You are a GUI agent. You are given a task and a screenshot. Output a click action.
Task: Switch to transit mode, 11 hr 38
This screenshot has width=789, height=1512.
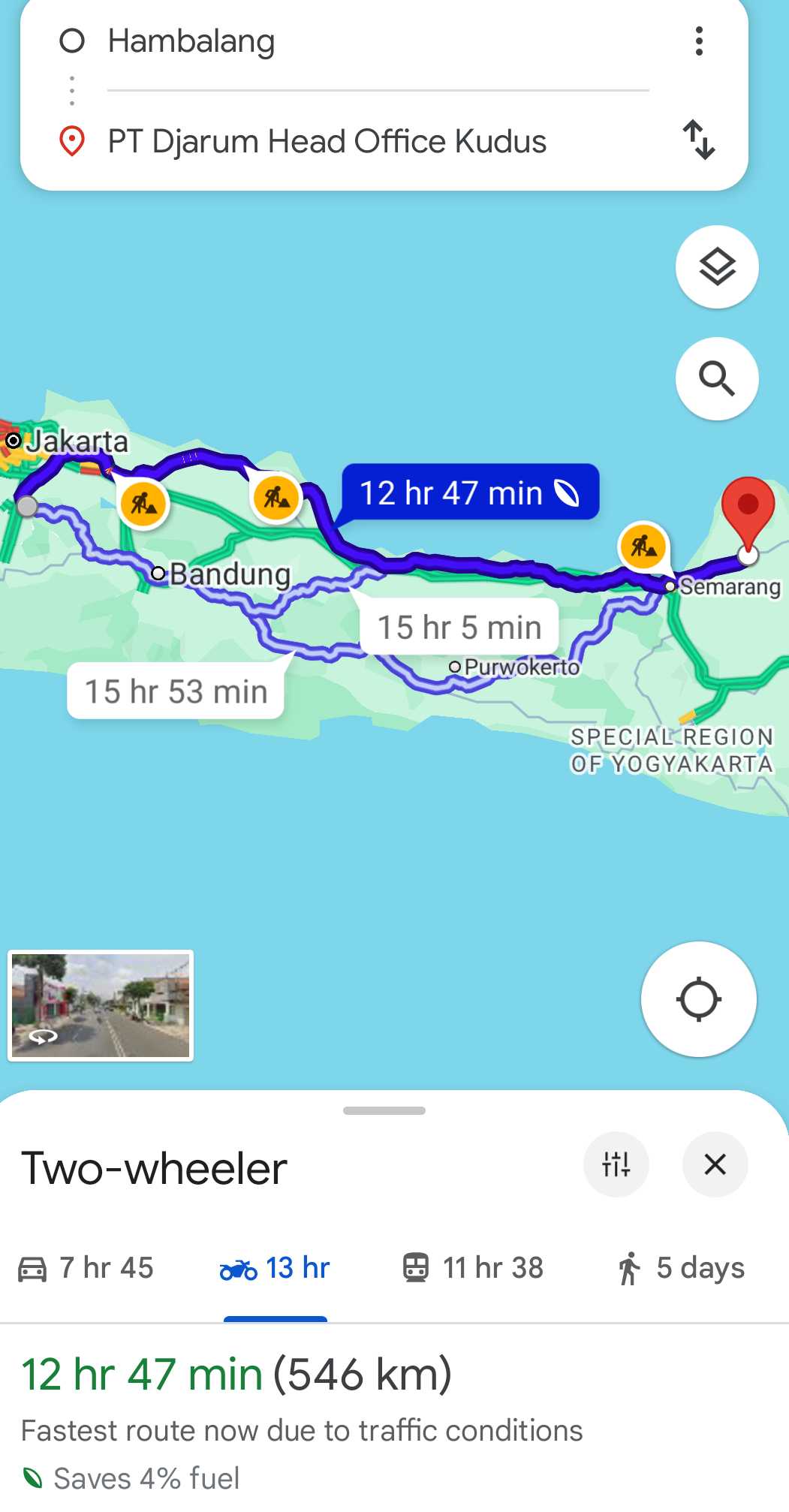[473, 1268]
